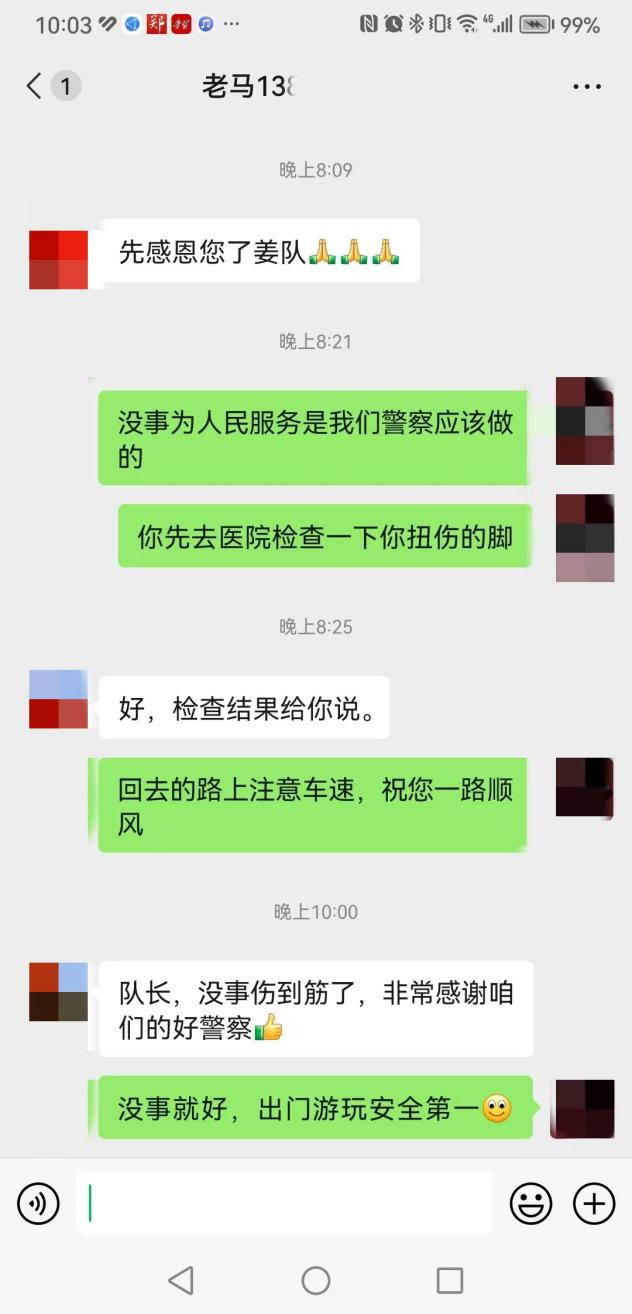
Task: Open avatar beside '好，检查结果给你说' message
Action: point(58,699)
